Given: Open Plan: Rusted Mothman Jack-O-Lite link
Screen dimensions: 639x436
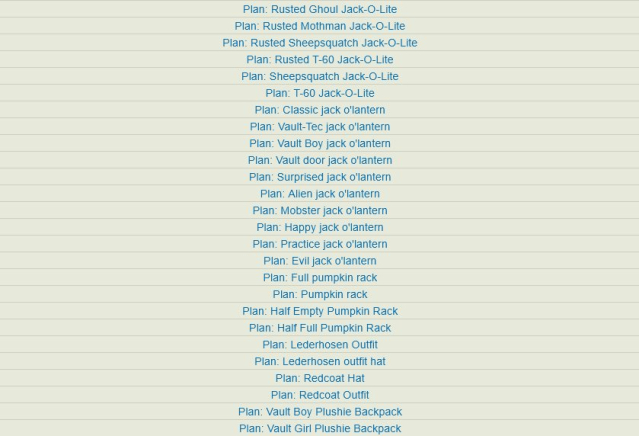Looking at the screenshot, I should pos(319,26).
